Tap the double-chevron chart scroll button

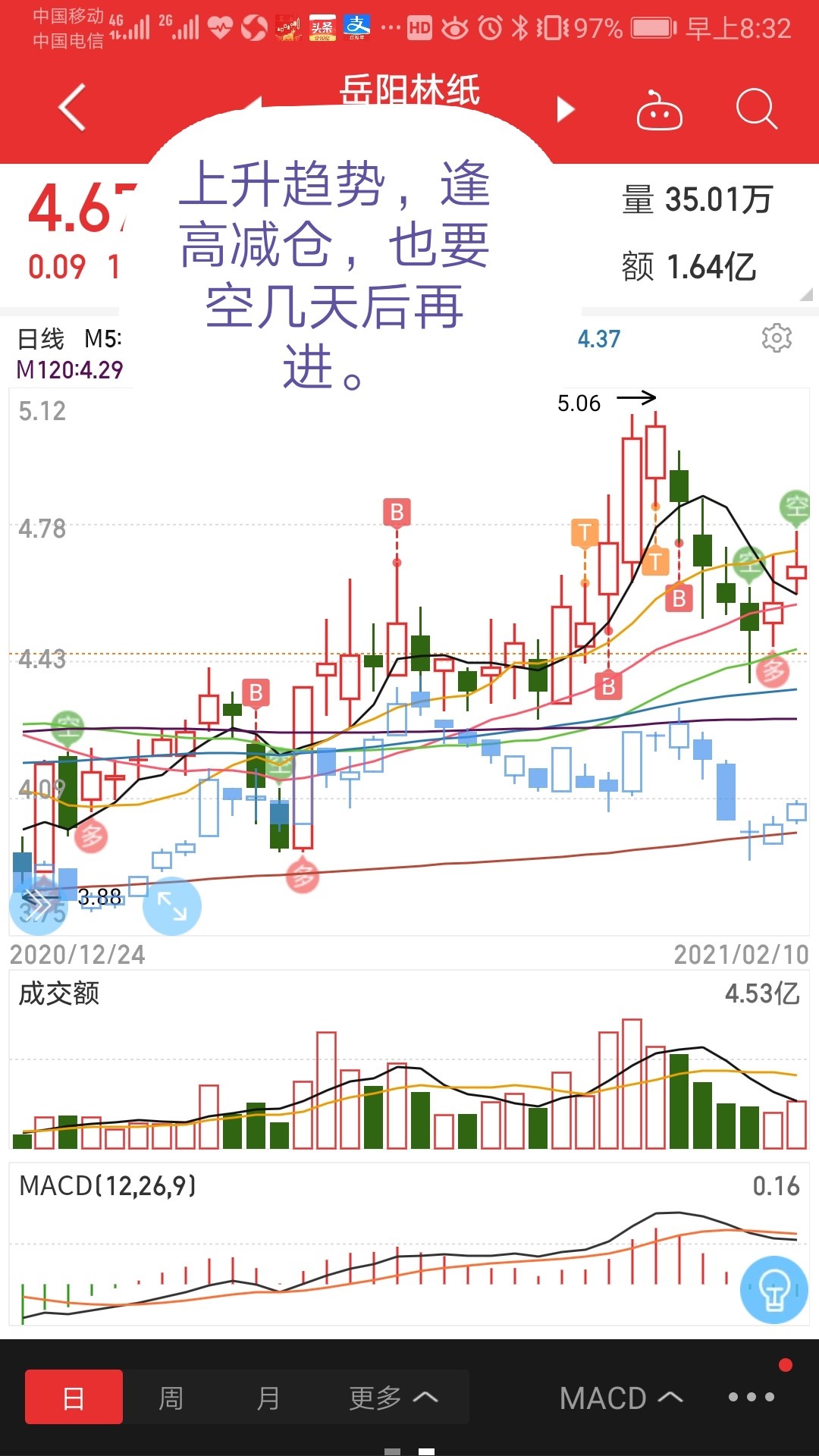(39, 905)
